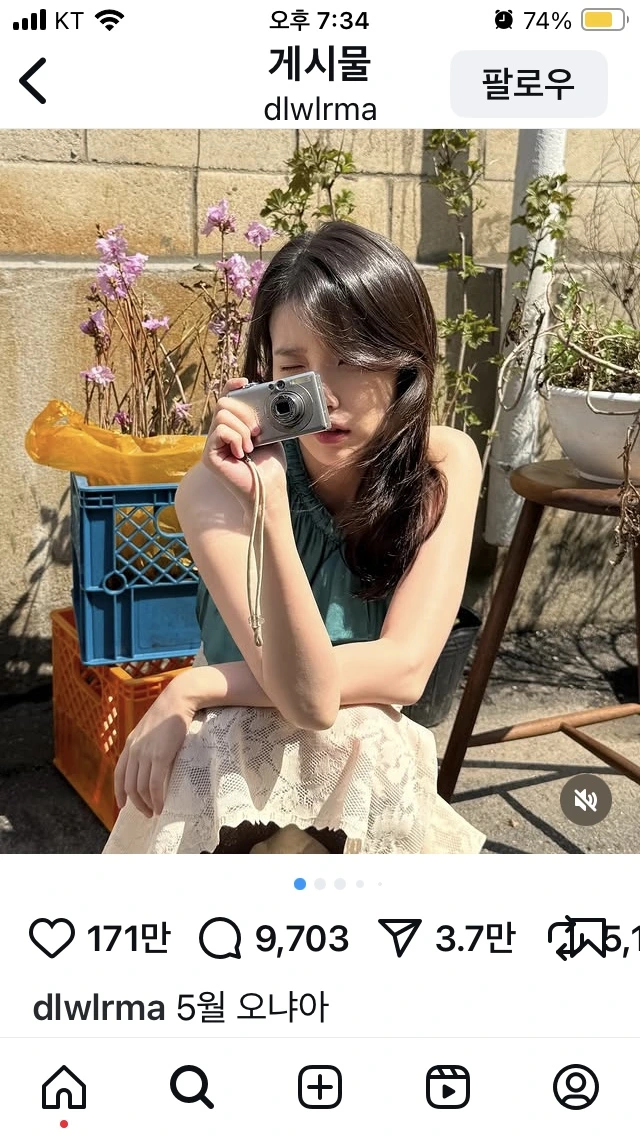The image size is (640, 1136).
Task: Go to the Profile tab
Action: (x=576, y=1087)
